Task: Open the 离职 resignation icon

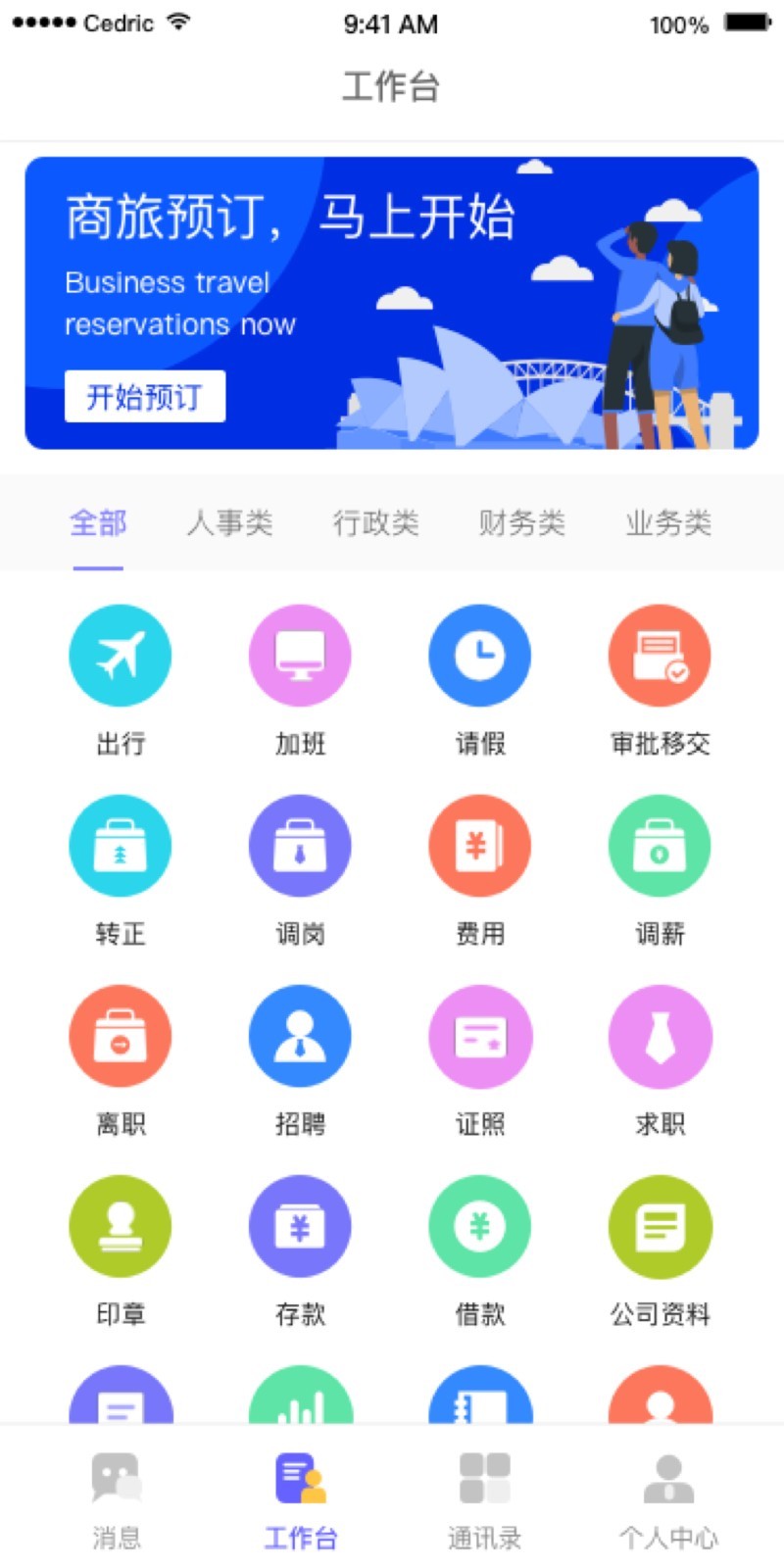Action: 120,1035
